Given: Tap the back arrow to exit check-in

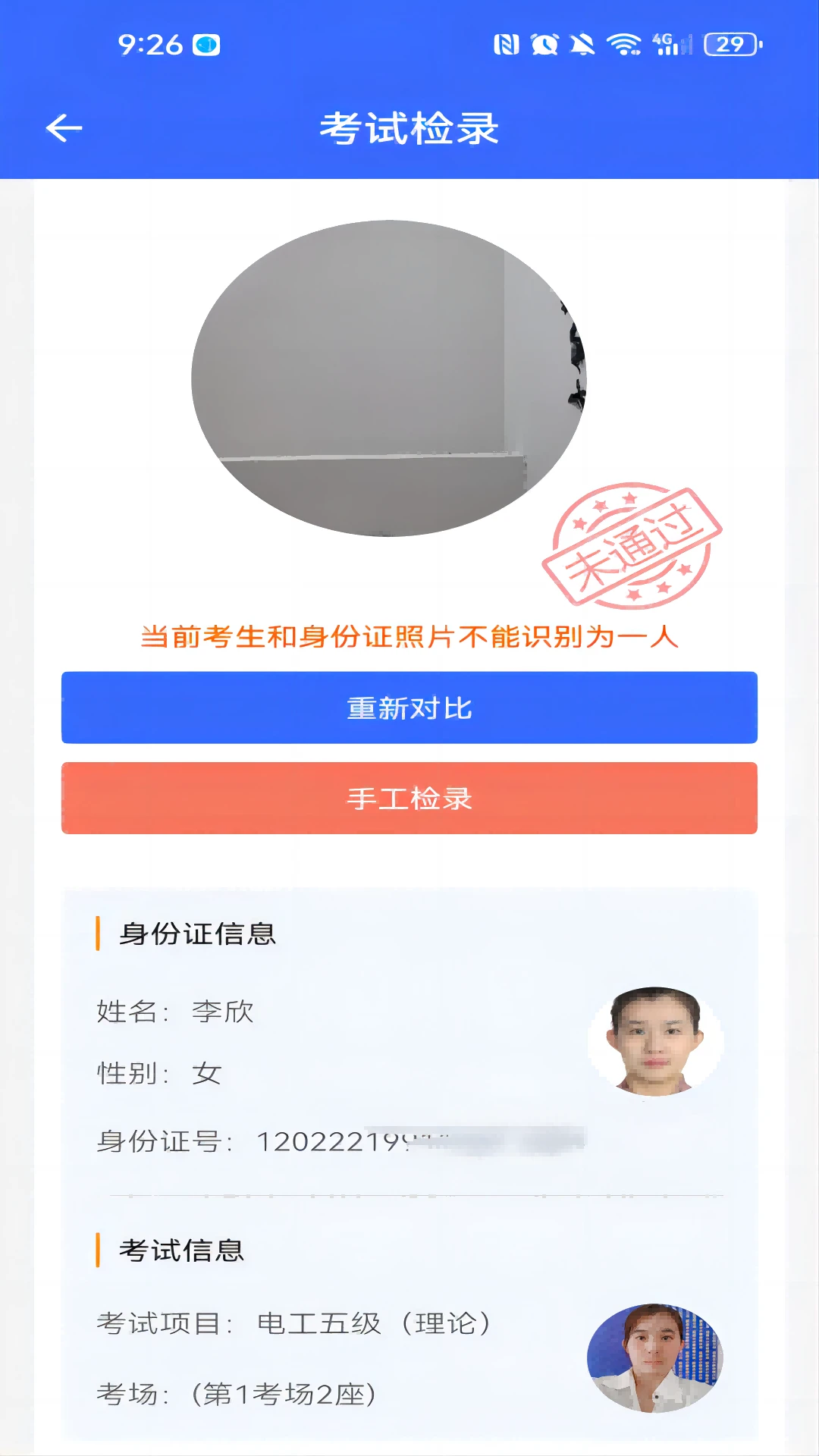Looking at the screenshot, I should (x=63, y=127).
